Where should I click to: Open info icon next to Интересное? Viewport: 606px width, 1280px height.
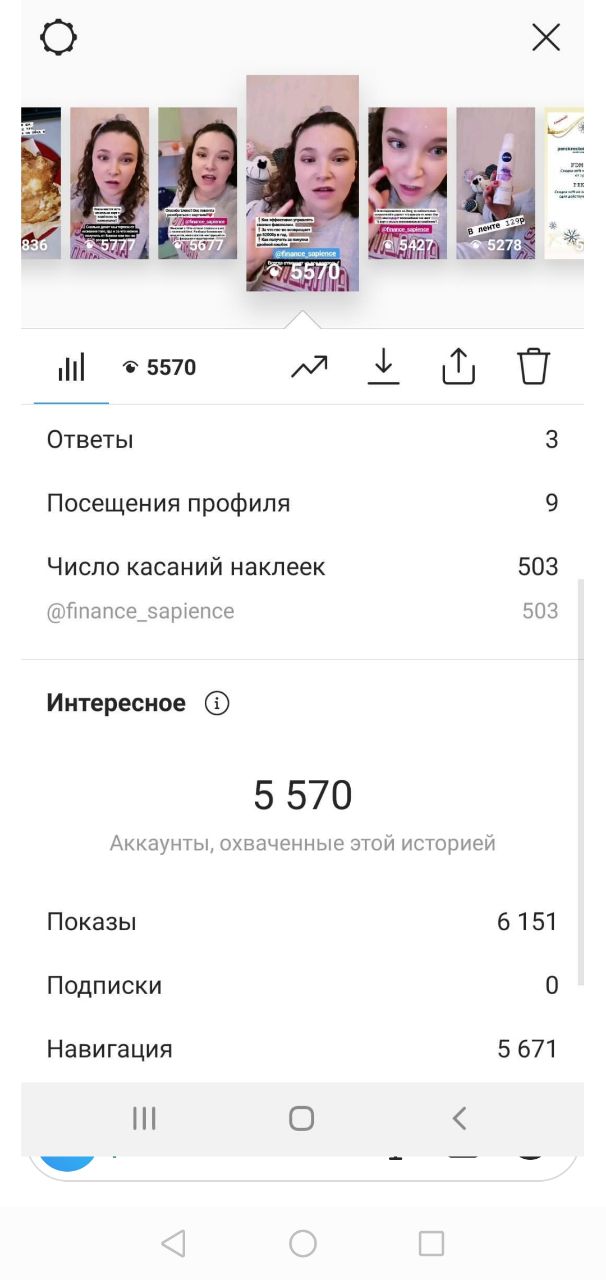point(216,703)
